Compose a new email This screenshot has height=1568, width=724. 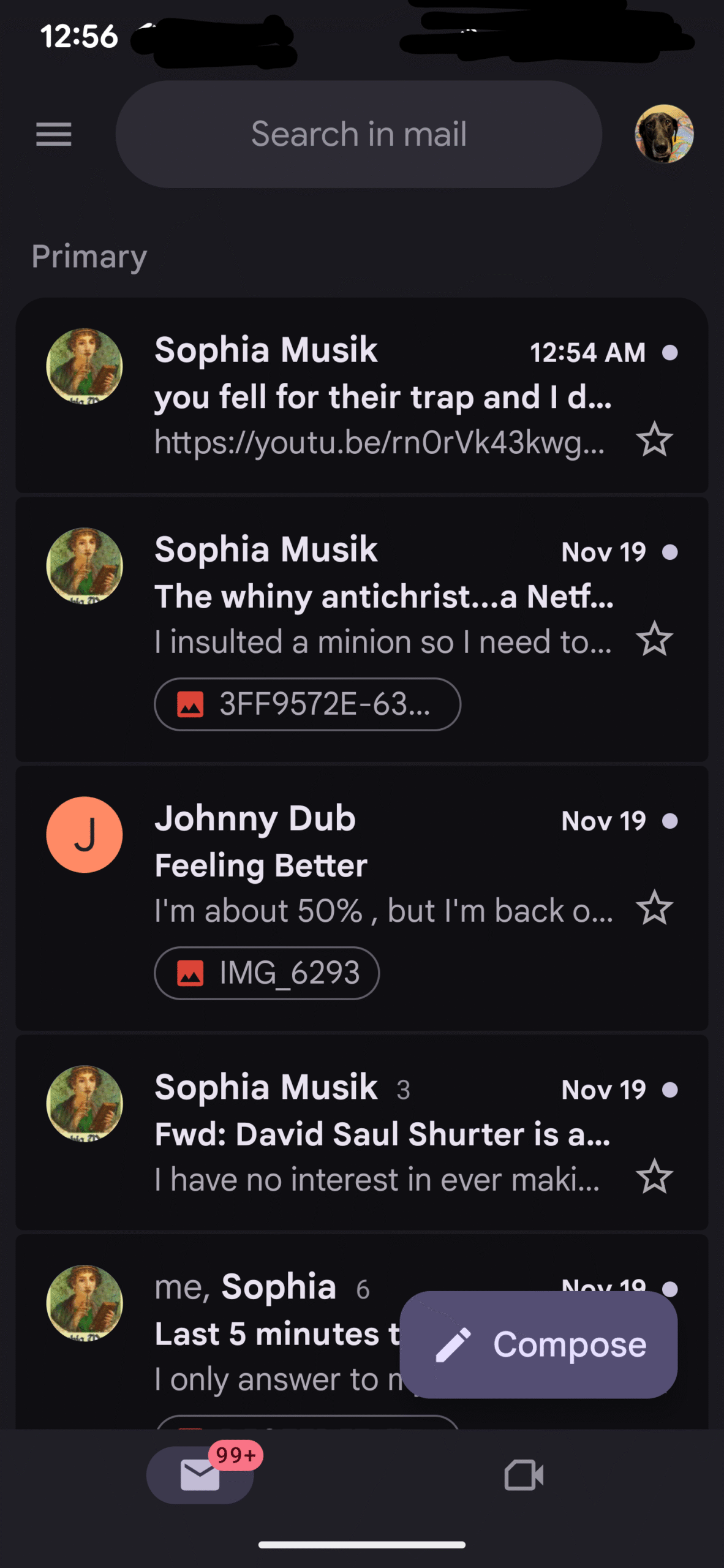538,1344
